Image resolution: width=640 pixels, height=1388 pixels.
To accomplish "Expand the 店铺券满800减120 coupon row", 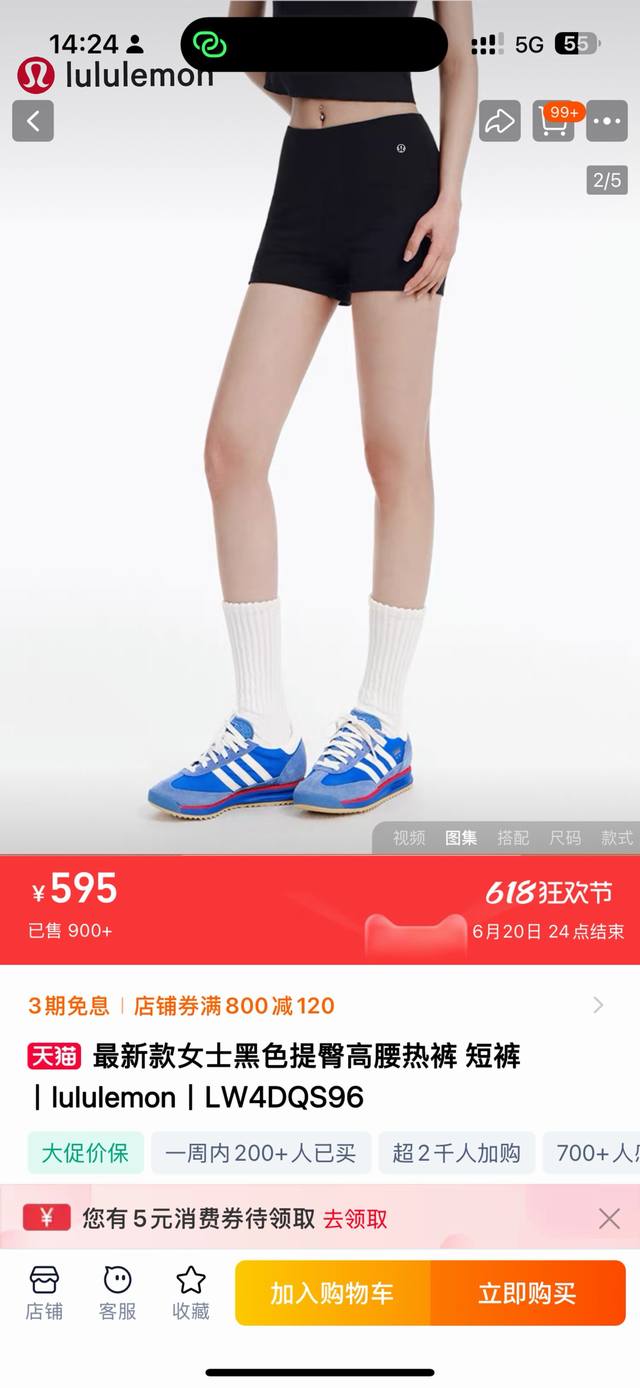I will (598, 1005).
